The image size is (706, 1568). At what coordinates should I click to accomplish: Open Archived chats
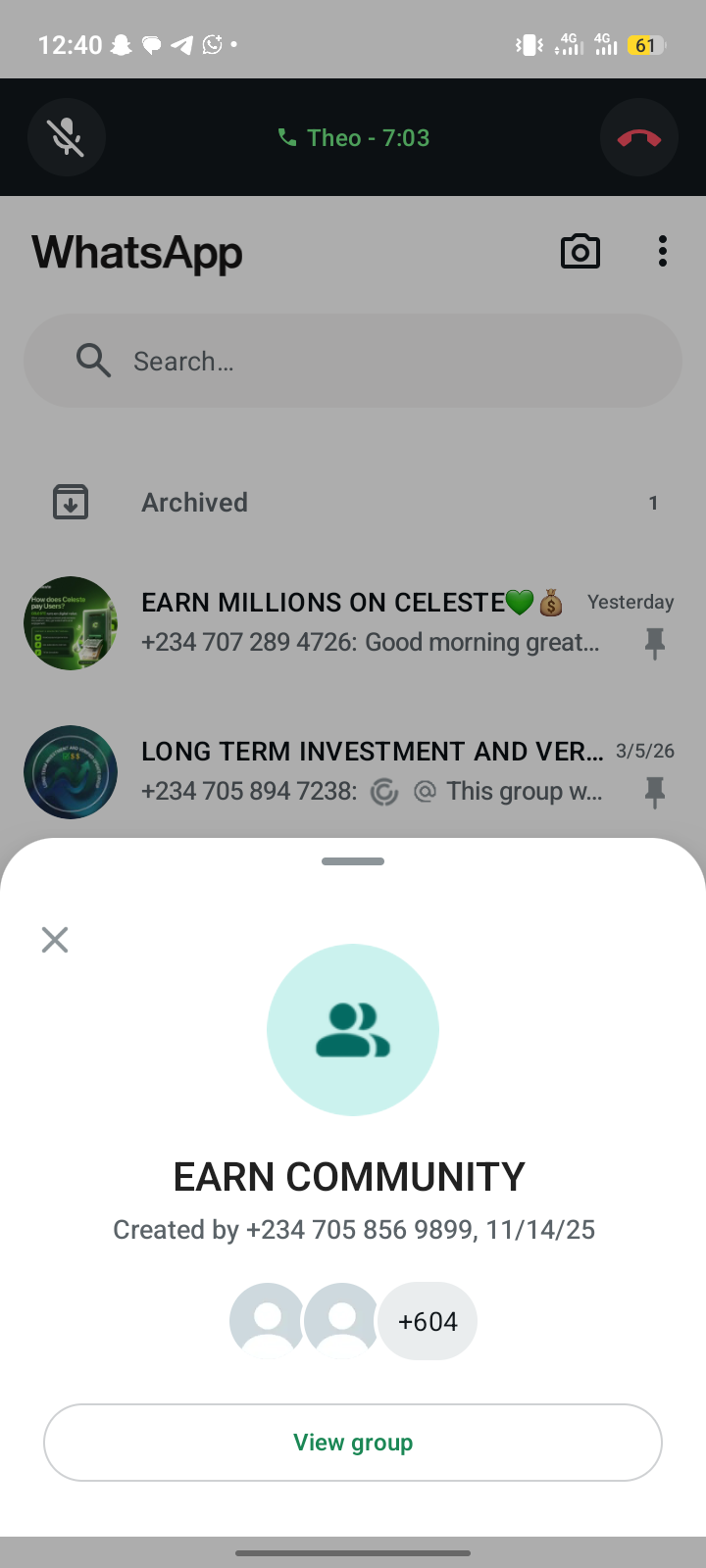tap(353, 503)
